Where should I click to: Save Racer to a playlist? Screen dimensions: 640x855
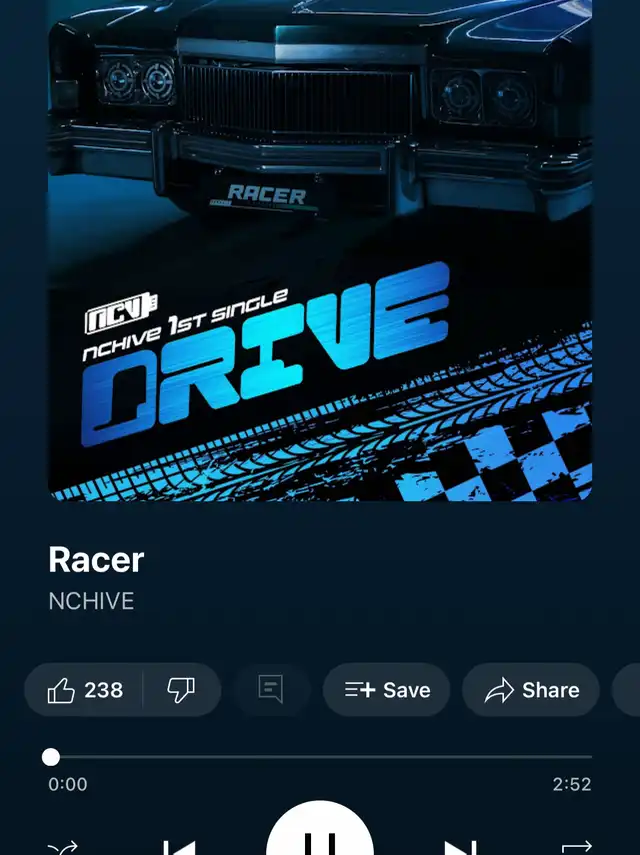pyautogui.click(x=387, y=690)
